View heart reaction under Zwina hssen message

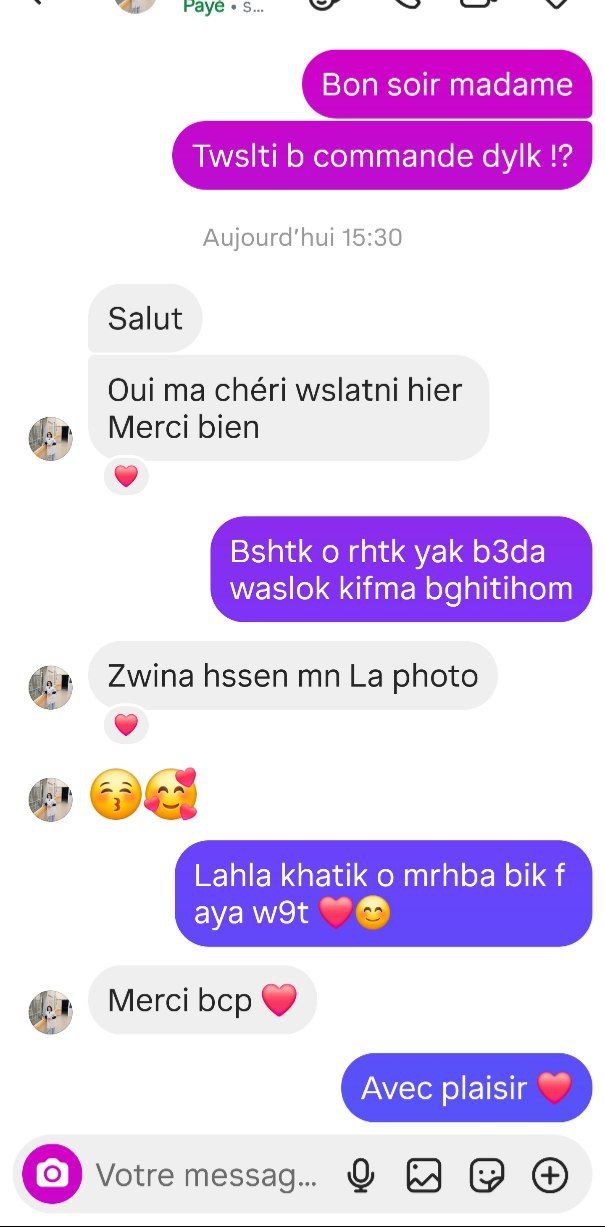tap(126, 724)
